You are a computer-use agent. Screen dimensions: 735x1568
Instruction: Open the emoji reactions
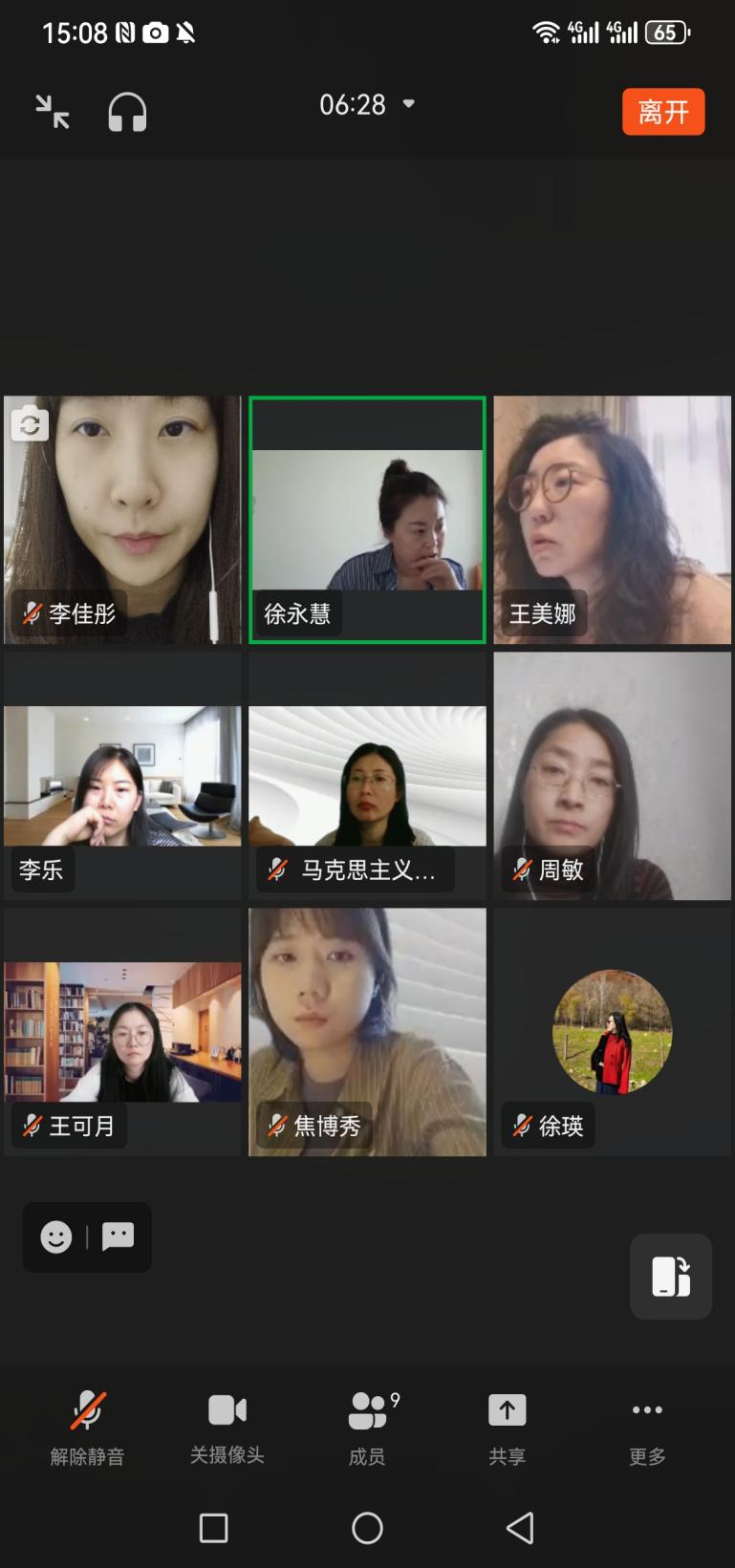pyautogui.click(x=56, y=1237)
